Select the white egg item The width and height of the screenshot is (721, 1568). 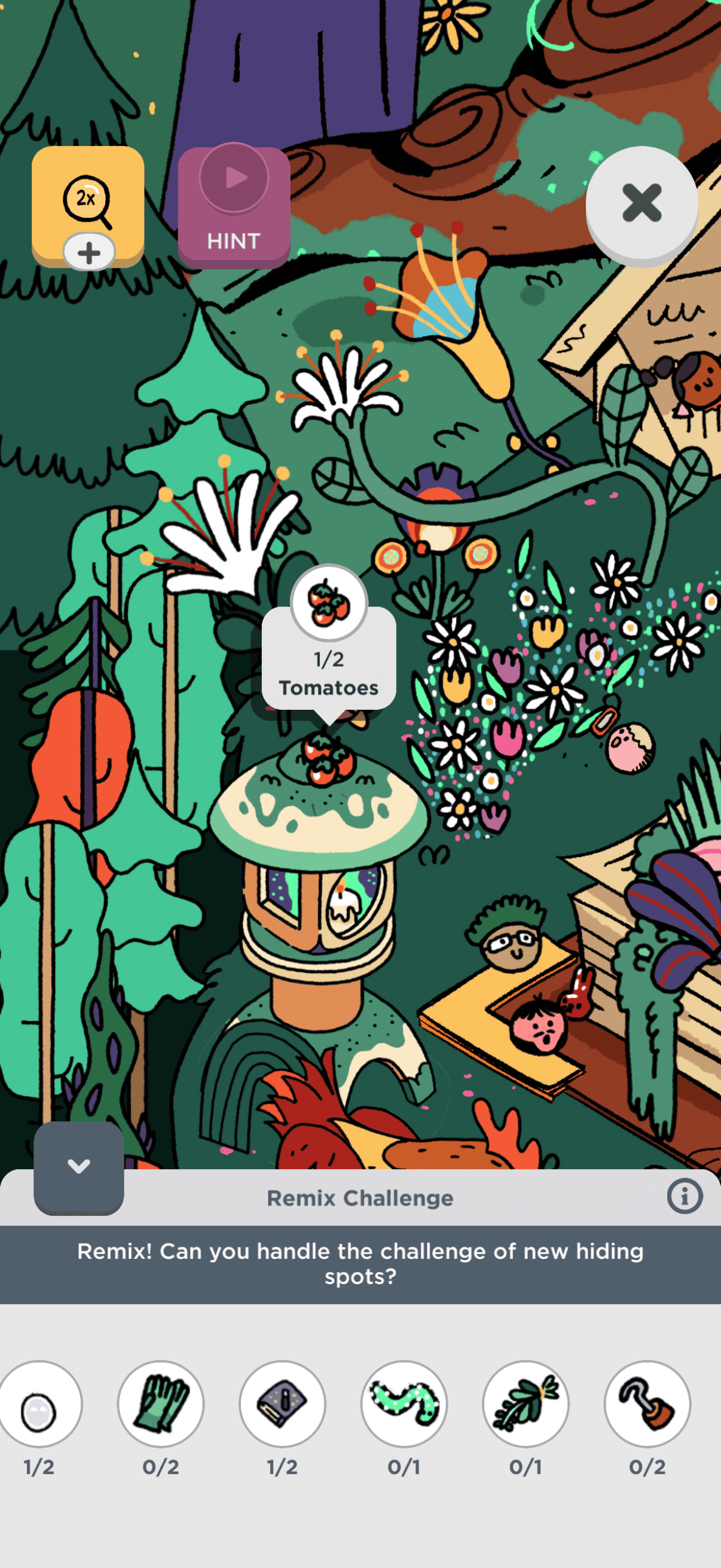(x=39, y=1404)
